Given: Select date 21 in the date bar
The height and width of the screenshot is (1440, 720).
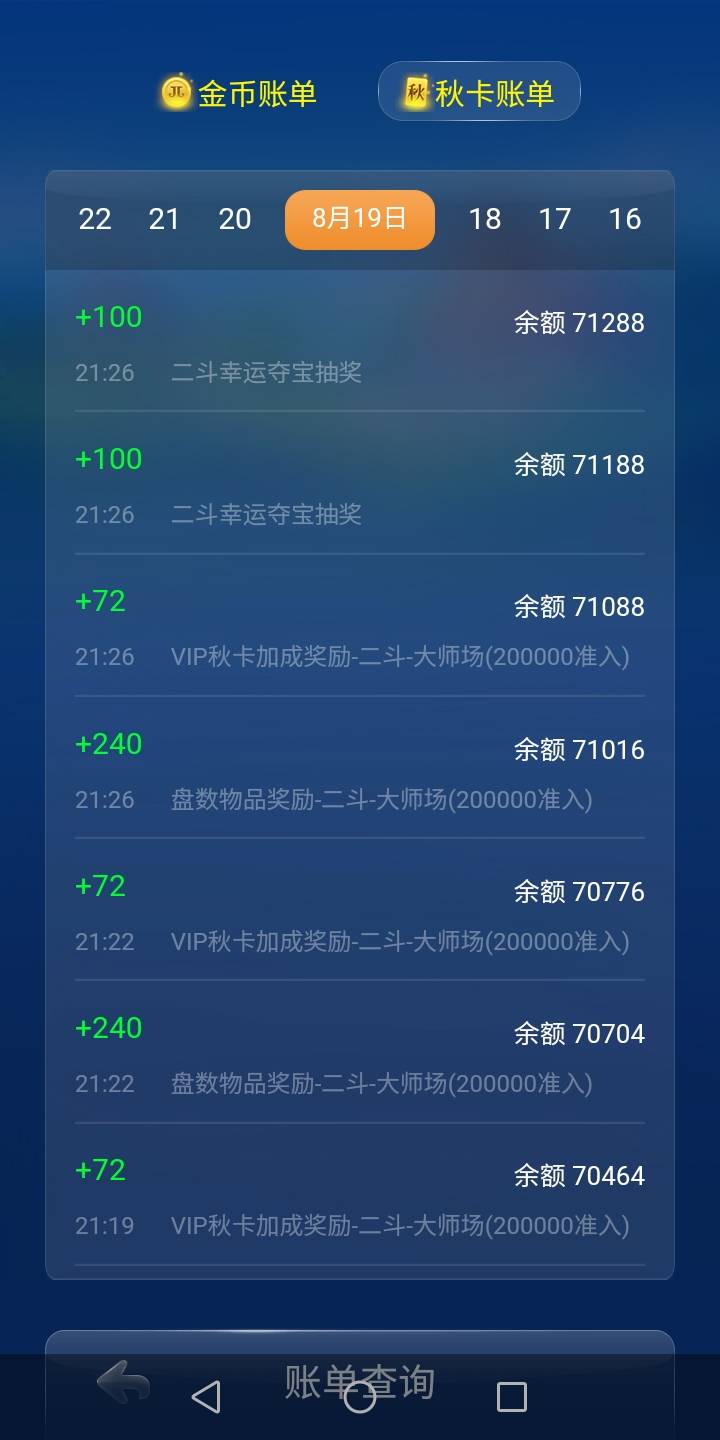Looking at the screenshot, I should coord(165,219).
